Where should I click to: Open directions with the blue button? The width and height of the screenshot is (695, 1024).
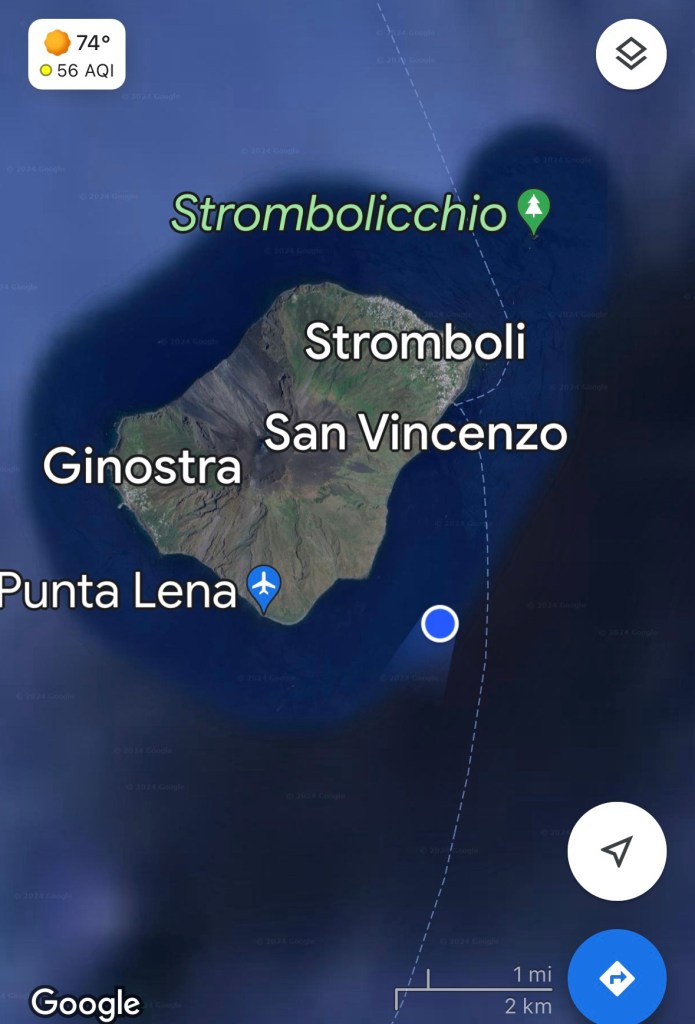(617, 977)
